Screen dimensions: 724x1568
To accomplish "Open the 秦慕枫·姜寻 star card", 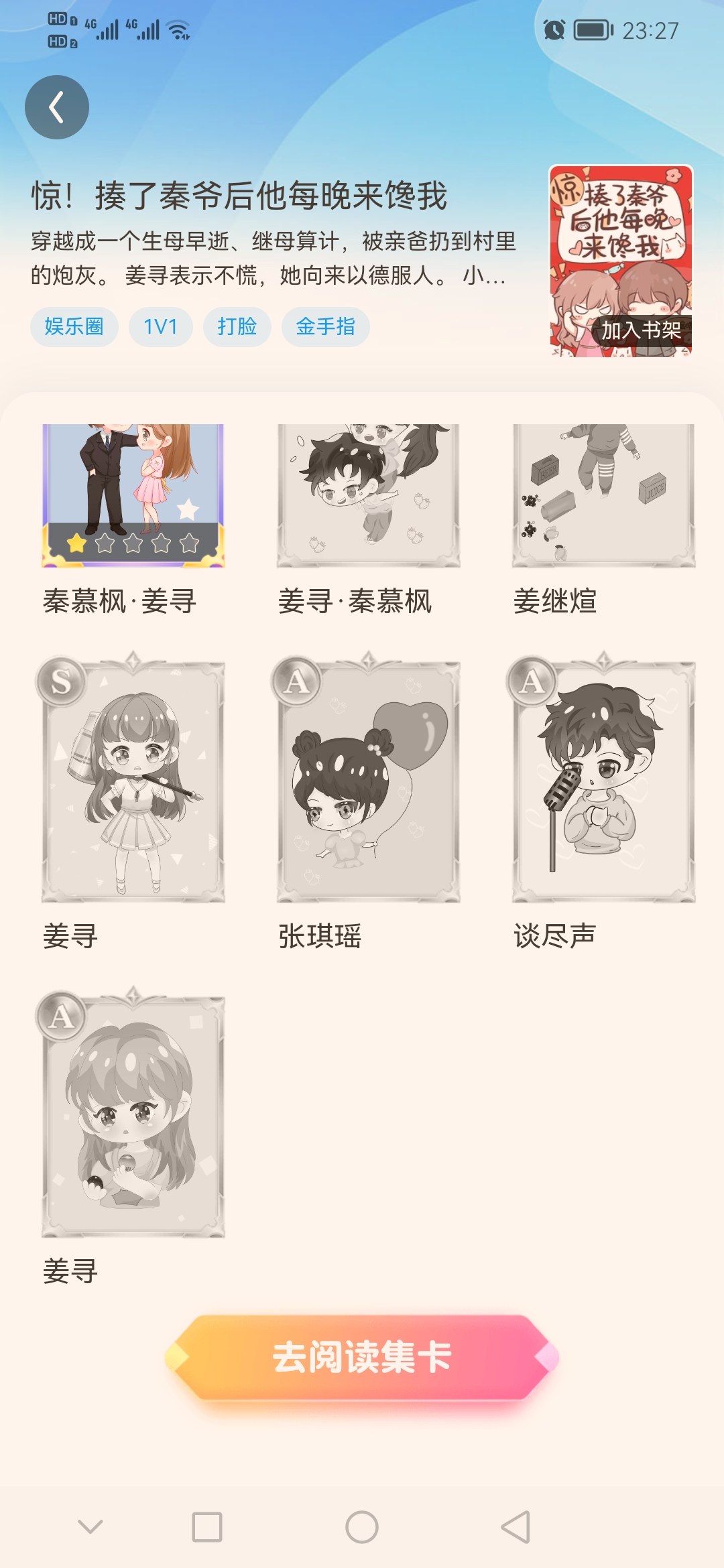I will click(133, 496).
